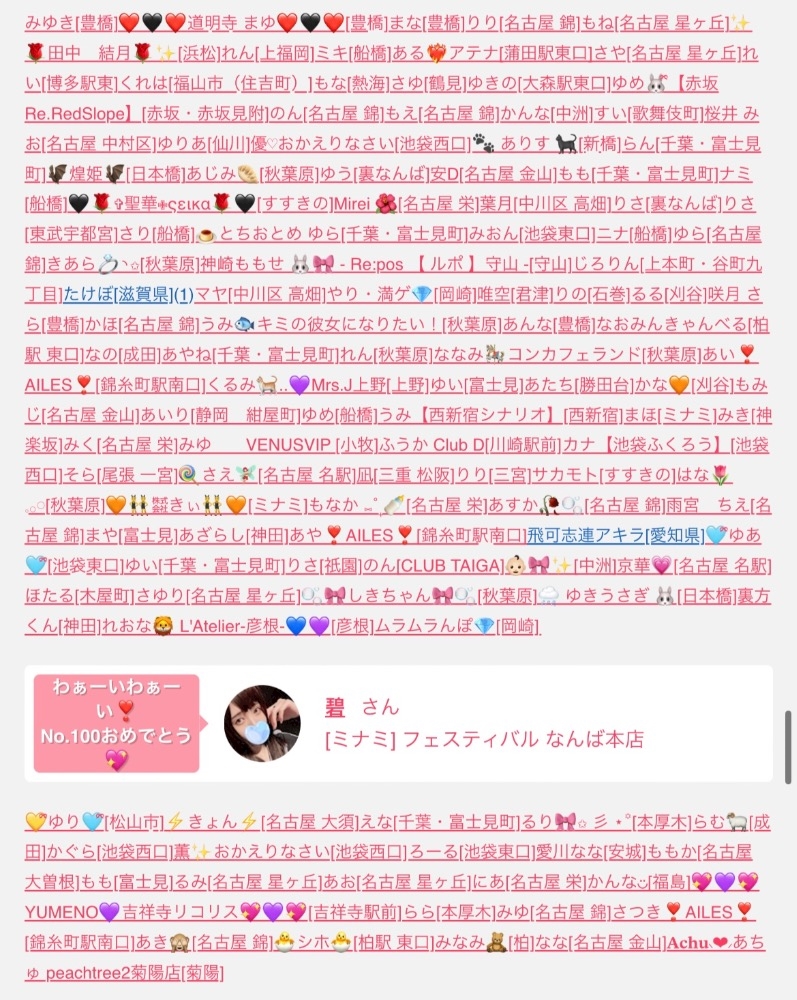This screenshot has width=797, height=1000.
Task: Open the 吉祥寺リコリス[吉祥寺駅前] link
Action: [x=261, y=912]
